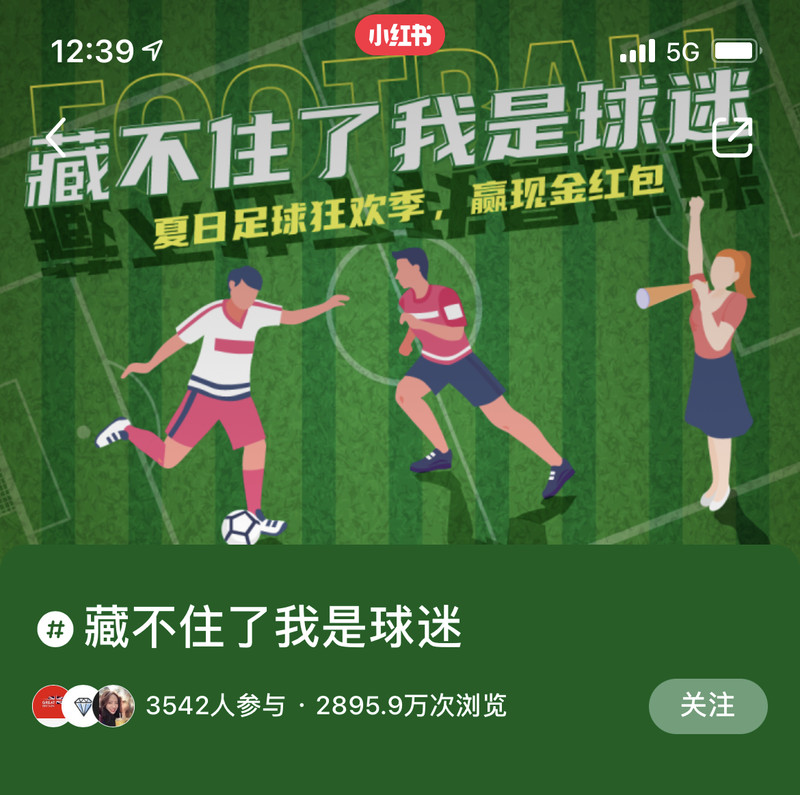Follow the 藏不住了我是球迷 topic
Screen dimensions: 800x795
click(708, 705)
